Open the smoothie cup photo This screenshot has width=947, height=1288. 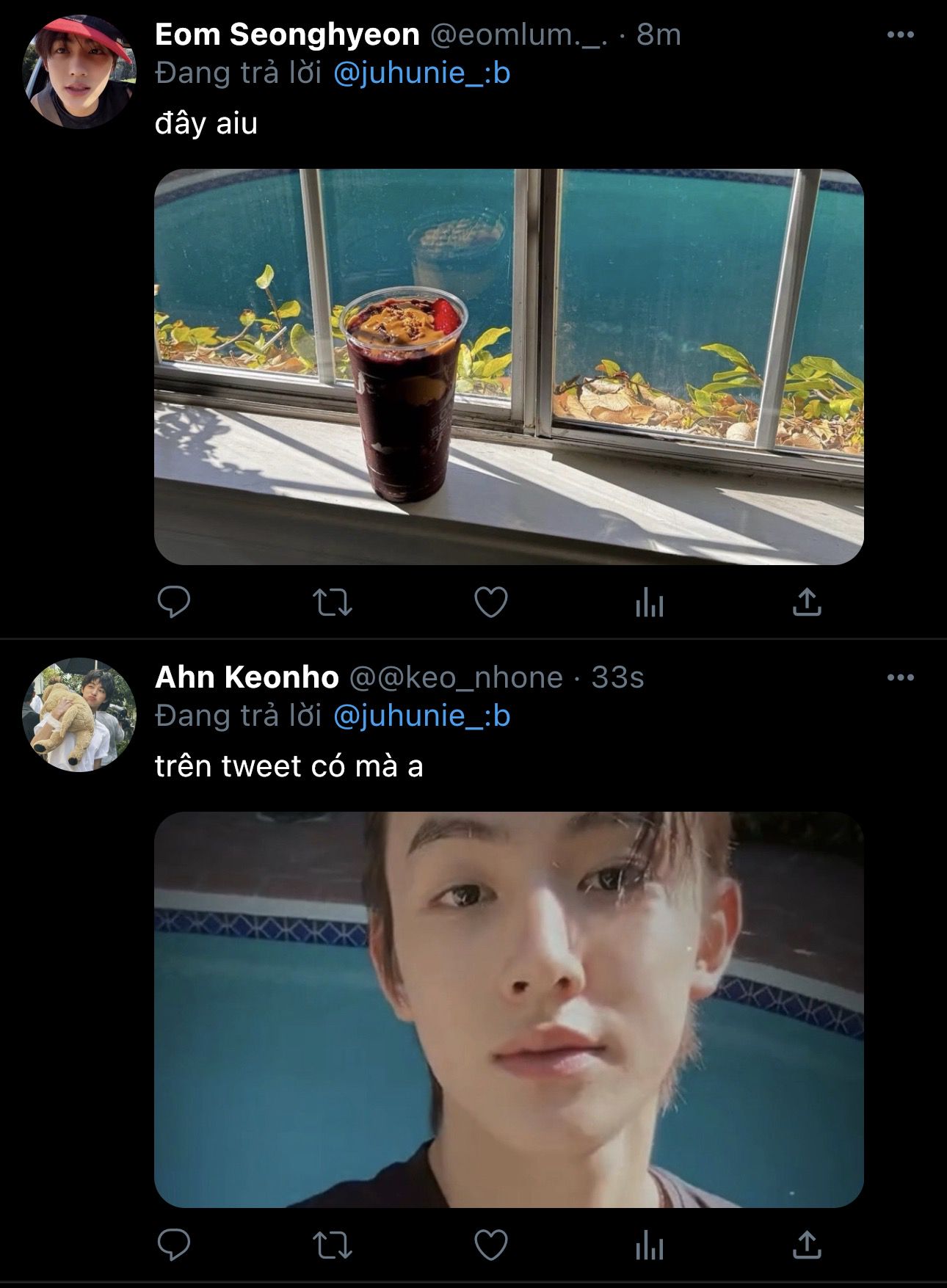[x=508, y=367]
